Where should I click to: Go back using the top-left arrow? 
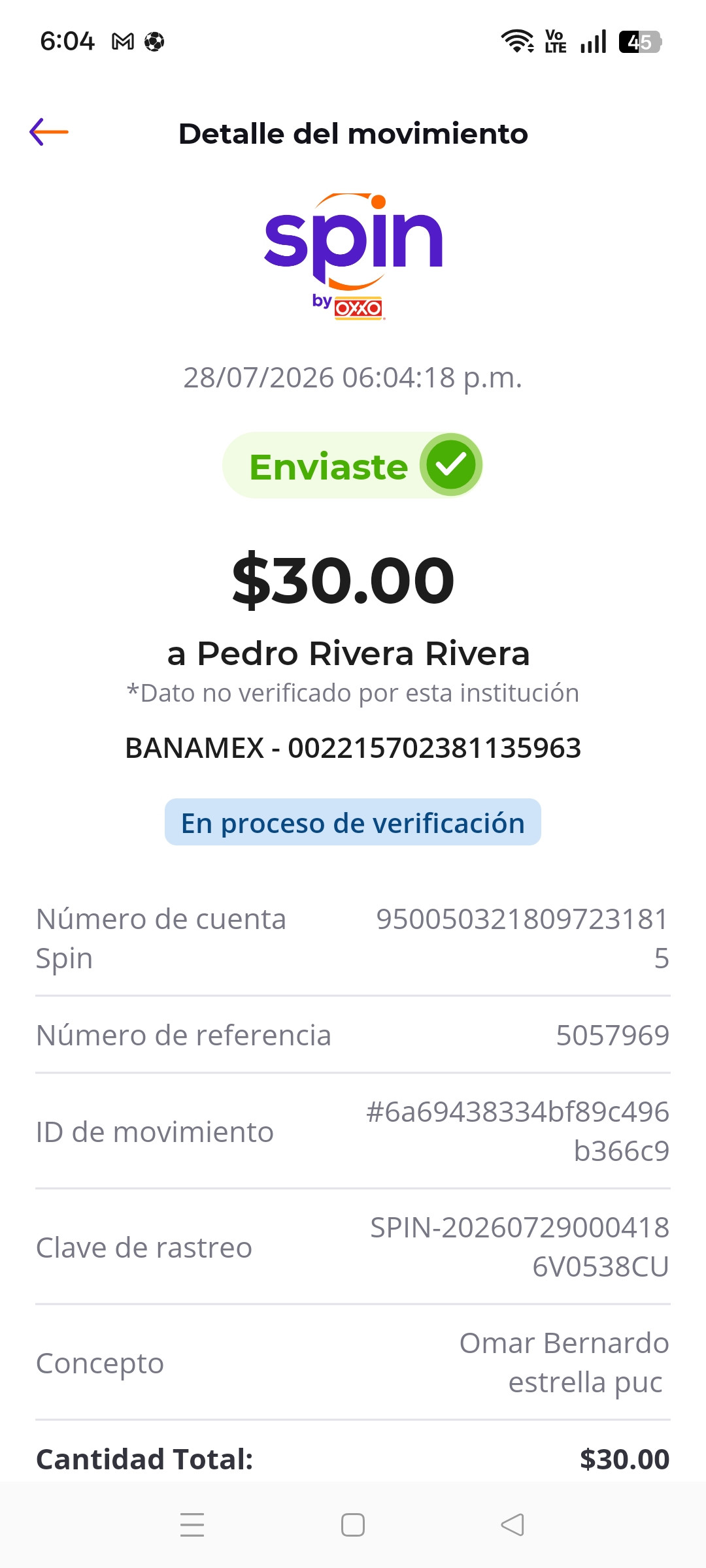pos(49,132)
